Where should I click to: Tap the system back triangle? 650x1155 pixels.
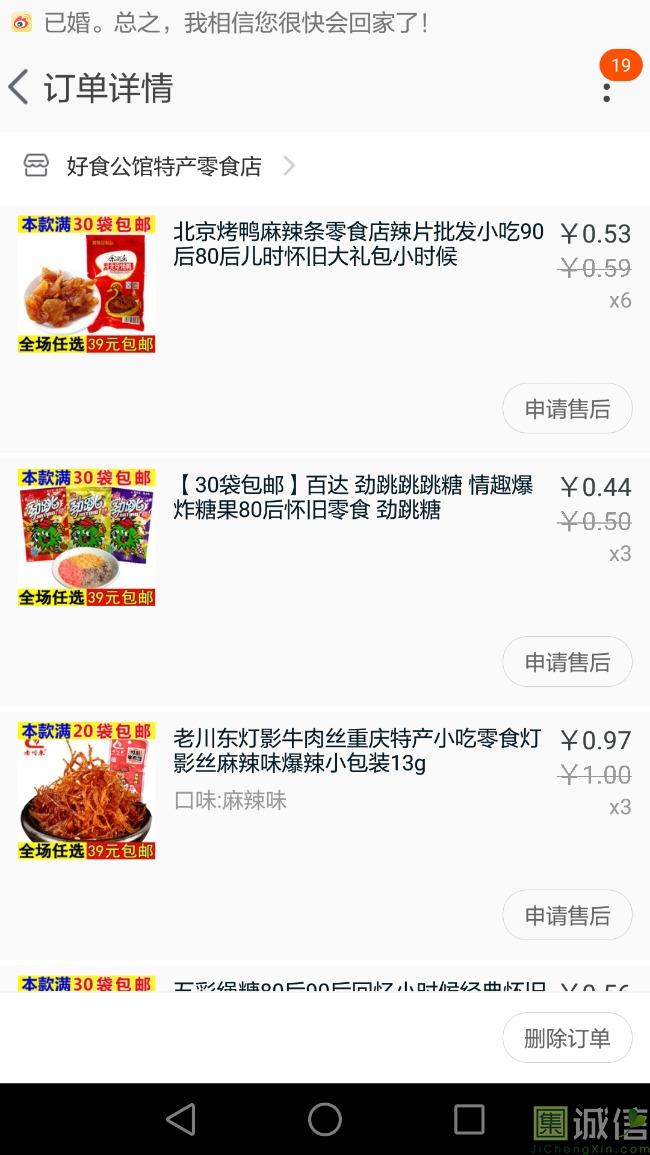(181, 1119)
